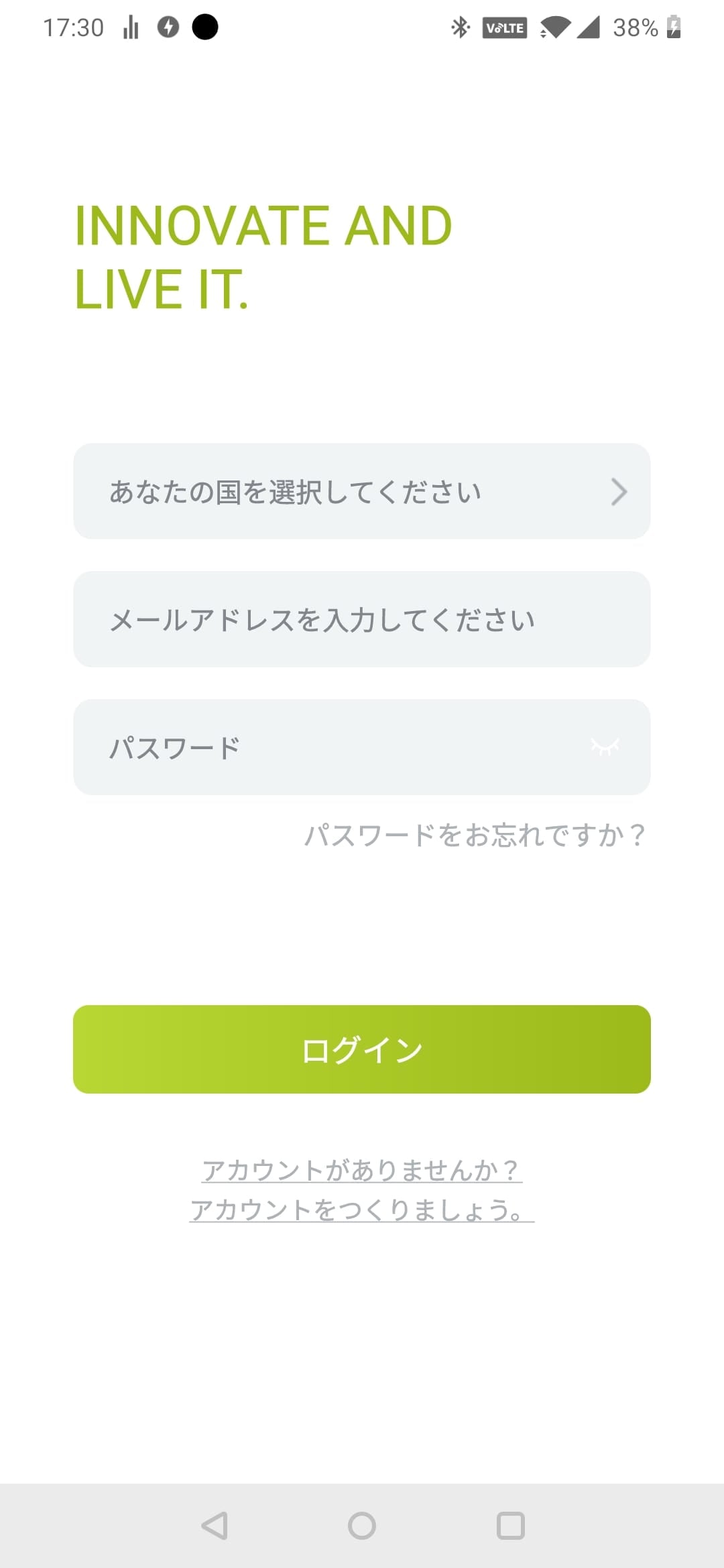
Task: Open the forgot password link
Action: tap(475, 836)
